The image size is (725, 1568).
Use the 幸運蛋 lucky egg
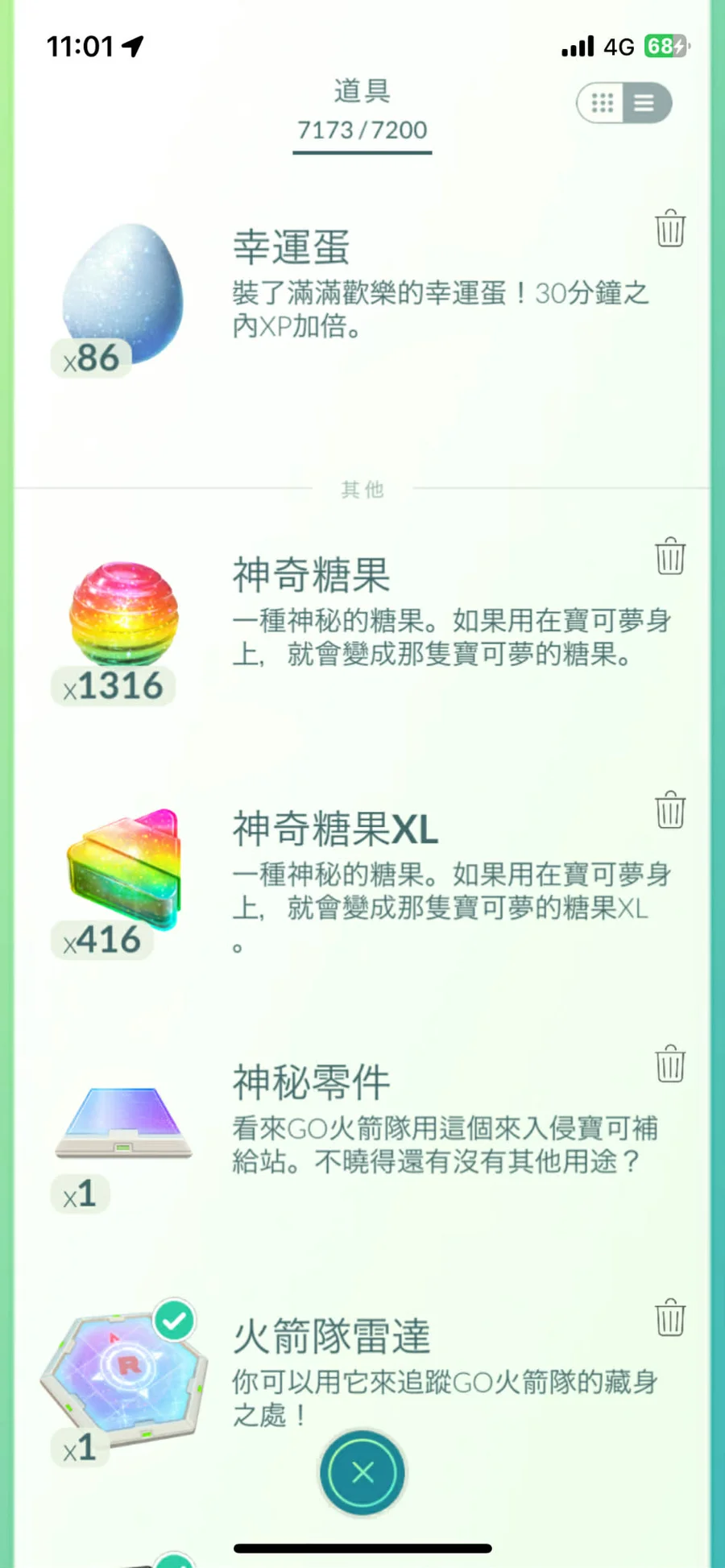[x=123, y=295]
